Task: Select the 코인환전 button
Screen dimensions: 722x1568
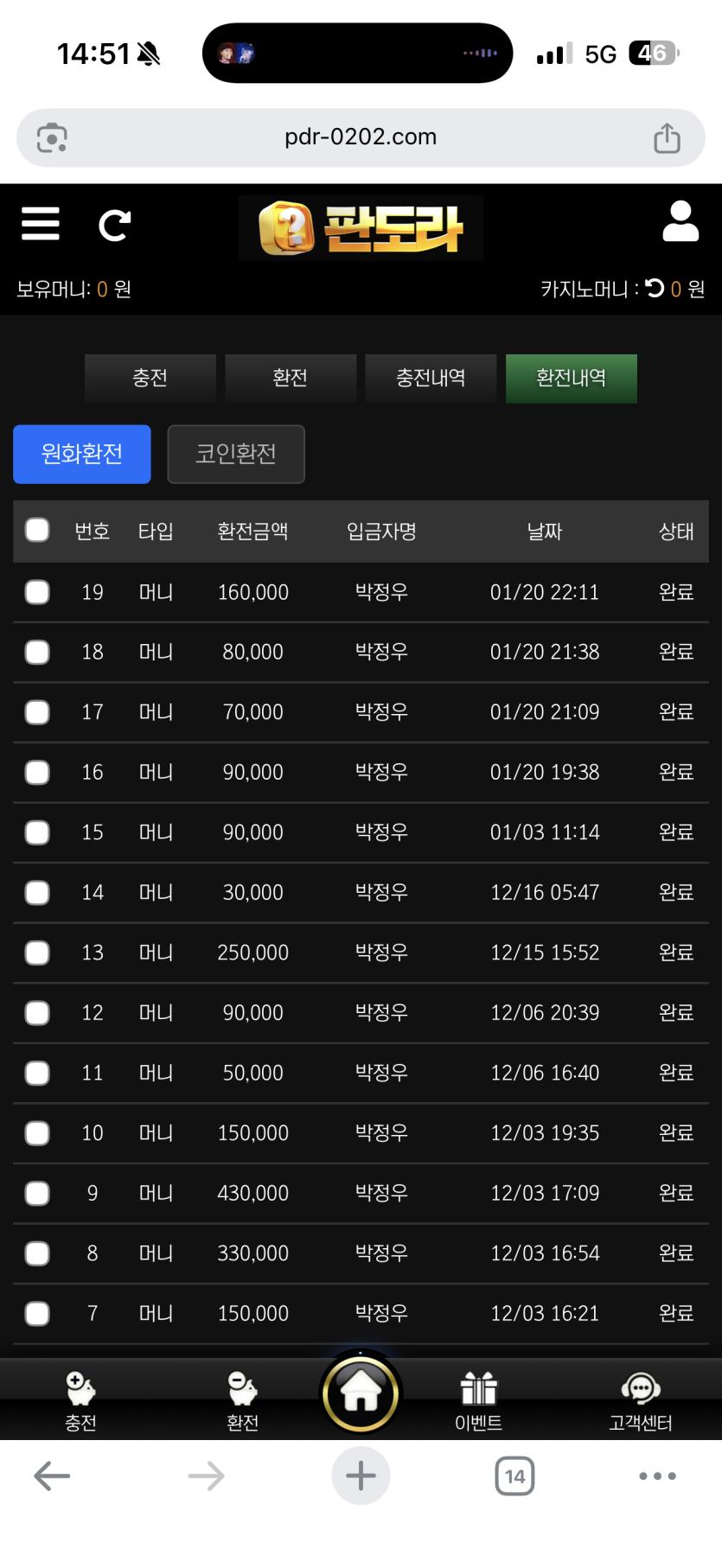Action: [235, 454]
